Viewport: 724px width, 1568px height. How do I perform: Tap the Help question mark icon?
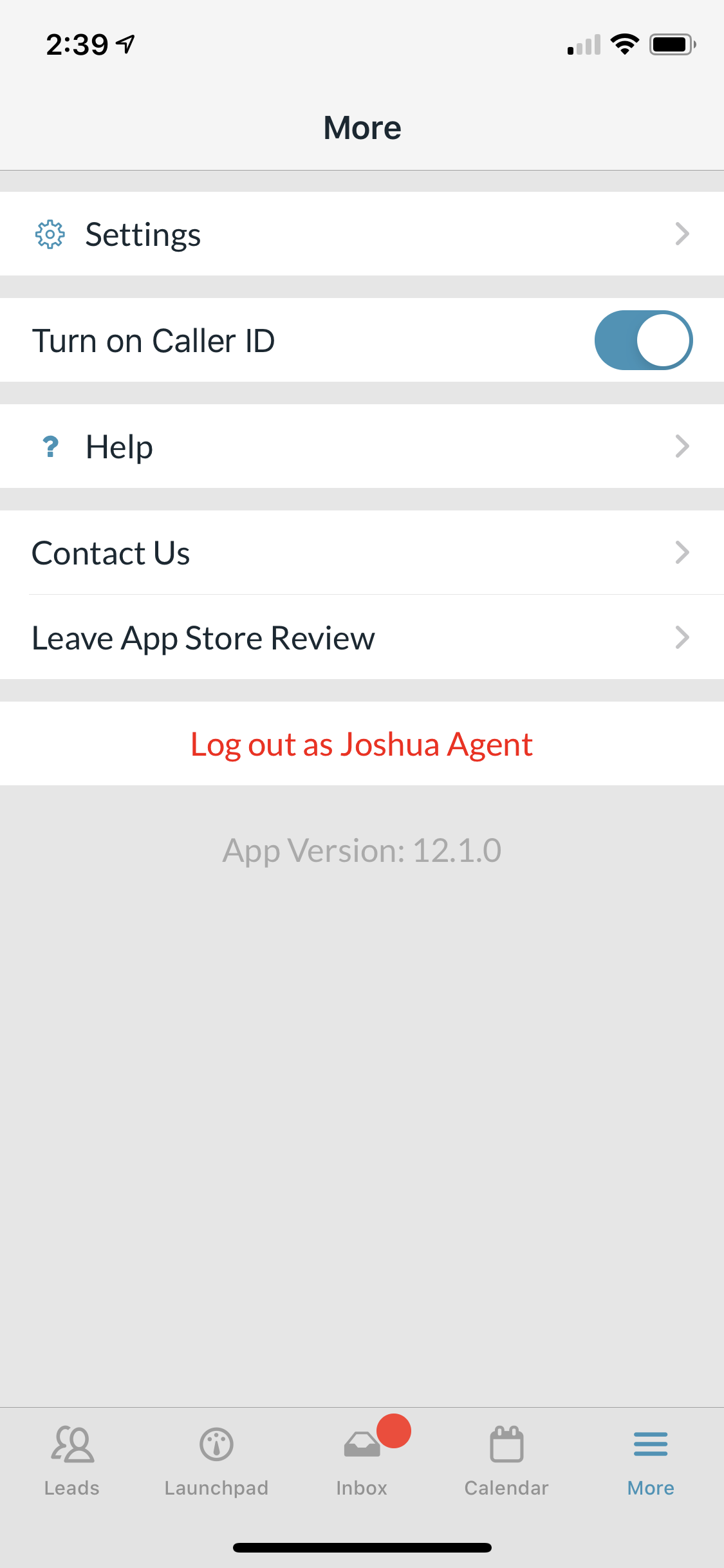click(x=51, y=446)
